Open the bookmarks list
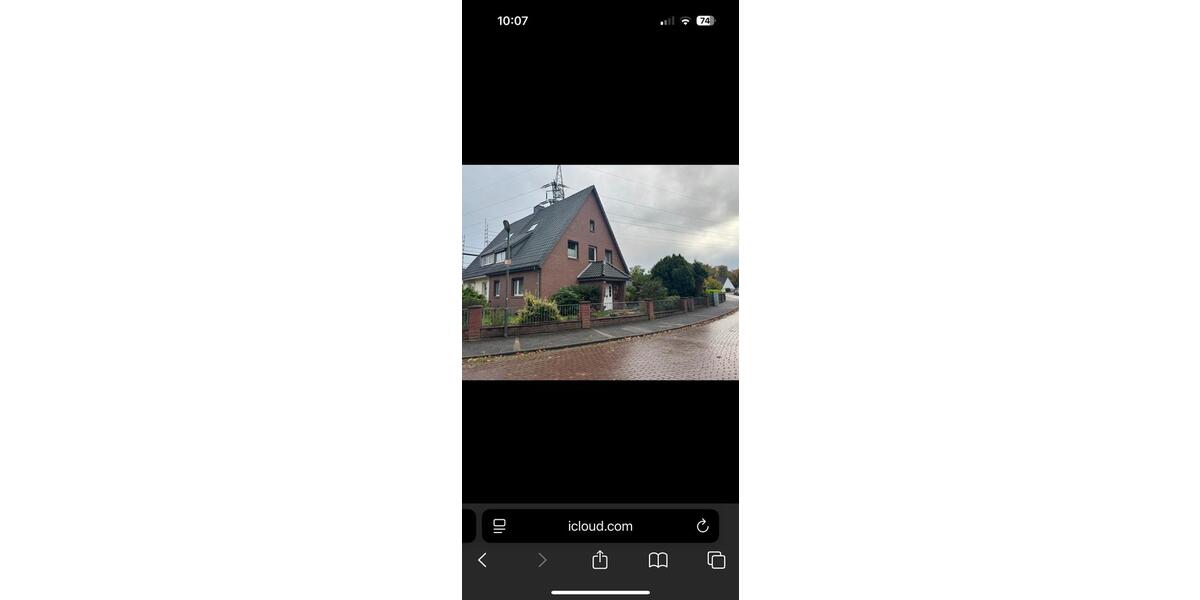This screenshot has height=600, width=1200. pyautogui.click(x=658, y=560)
